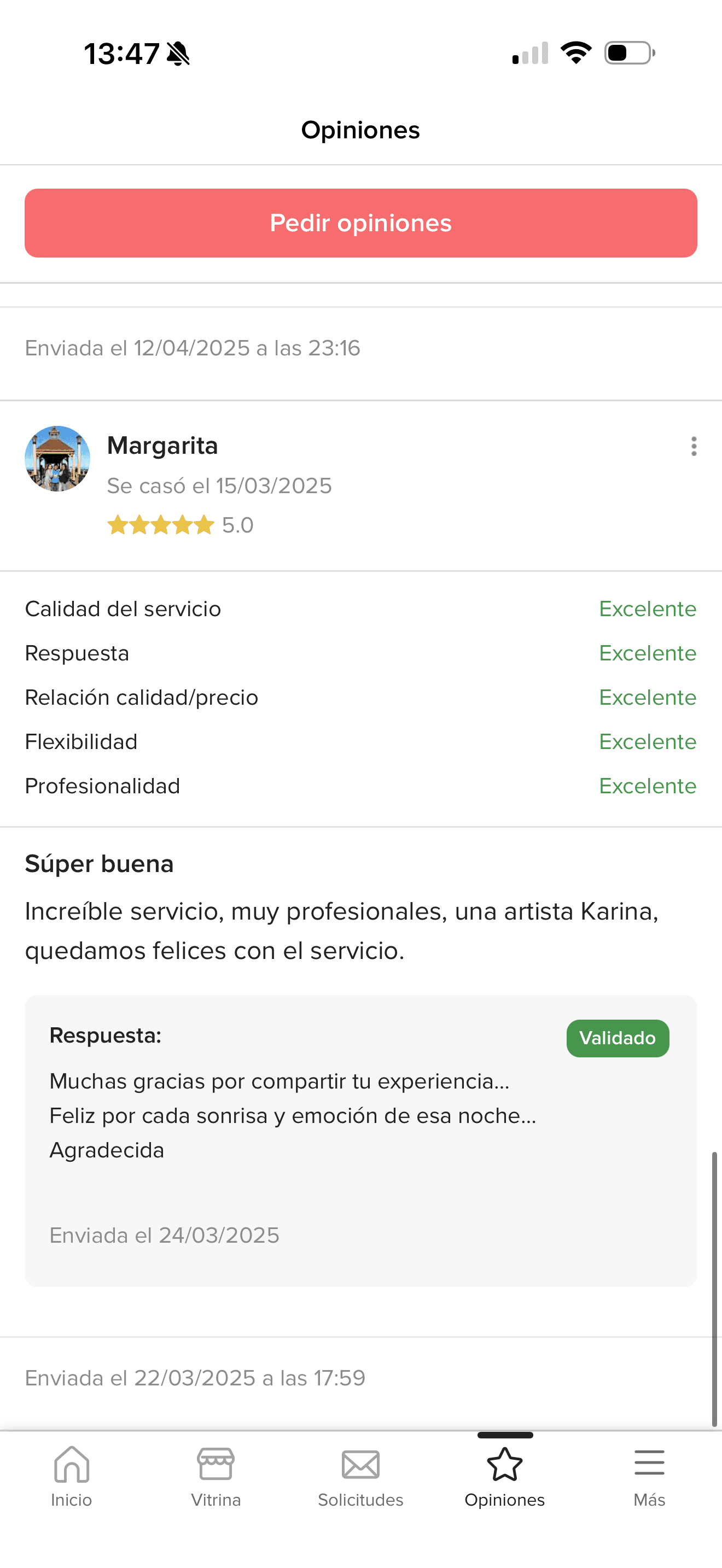Open the options menu on Margarita's review
This screenshot has height=1568, width=722.
(x=694, y=446)
